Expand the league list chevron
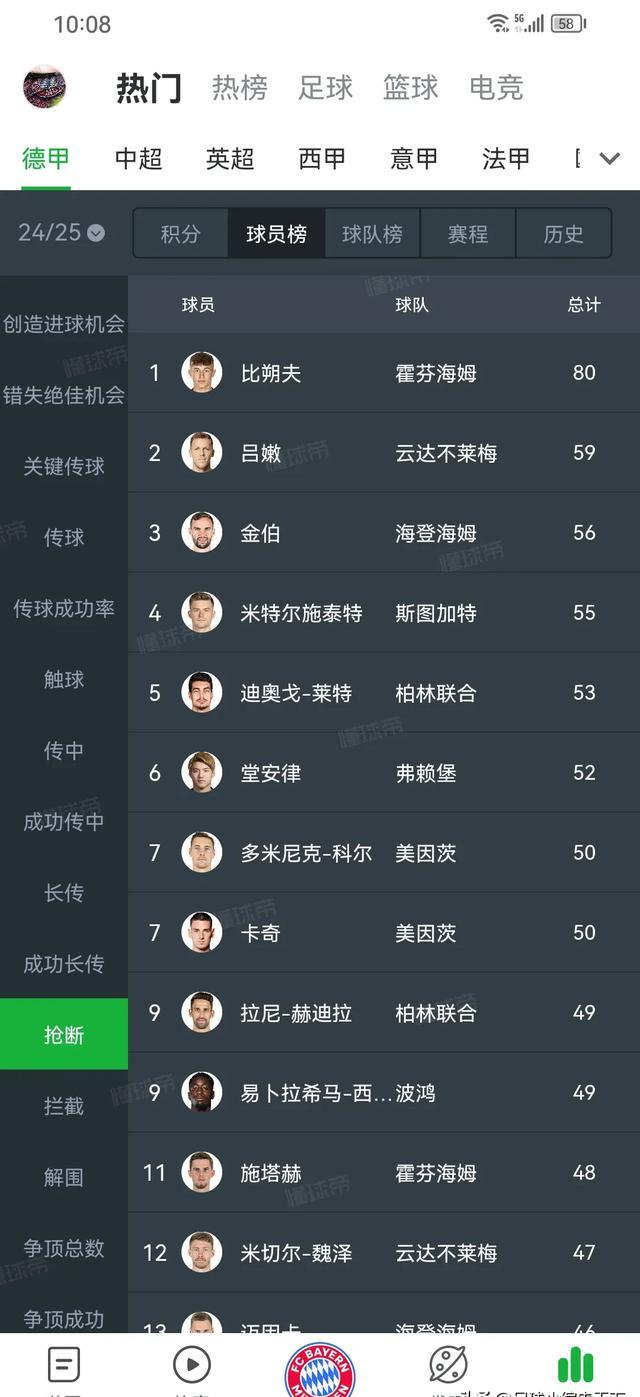The height and width of the screenshot is (1397, 640). (609, 158)
